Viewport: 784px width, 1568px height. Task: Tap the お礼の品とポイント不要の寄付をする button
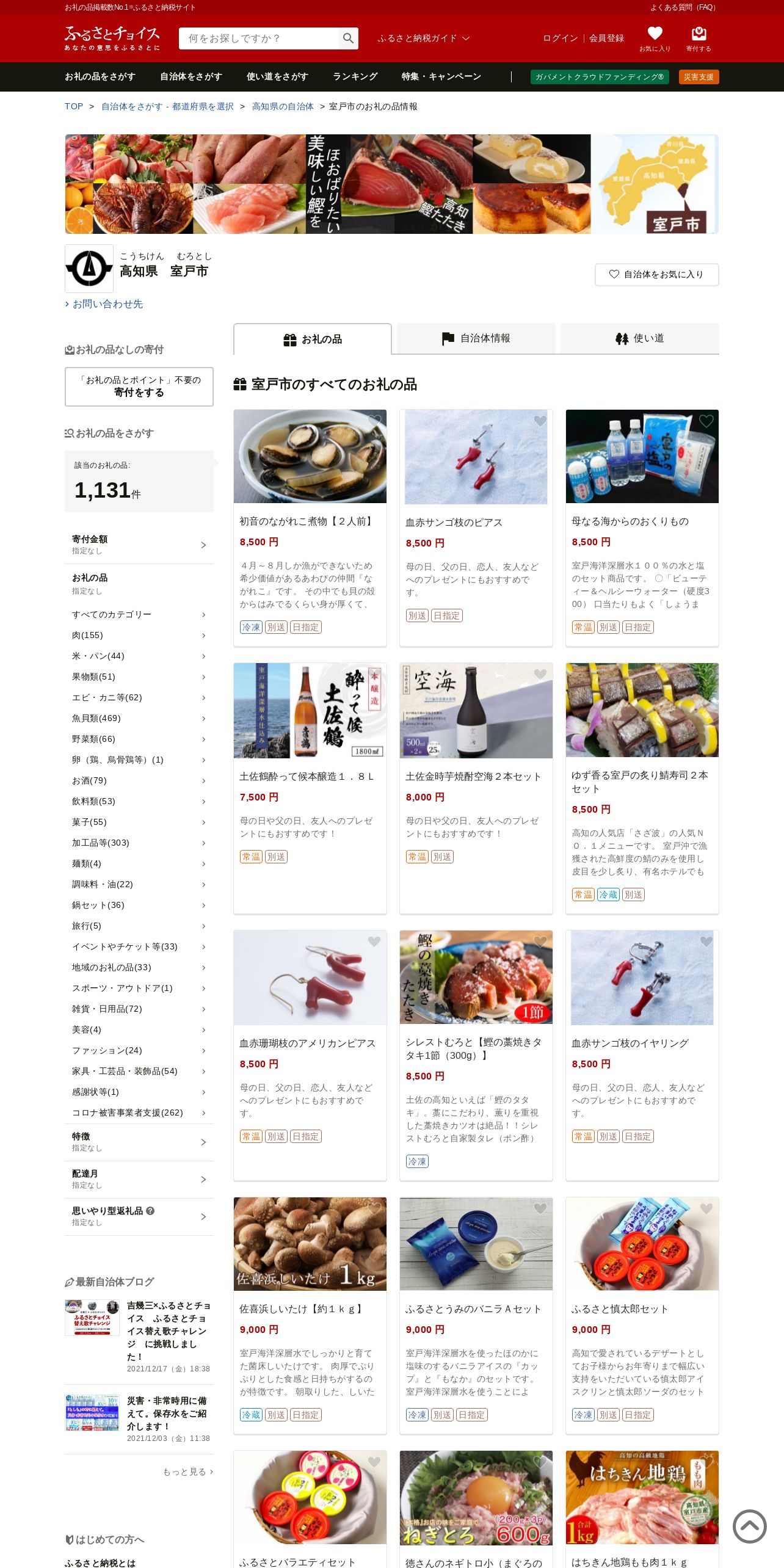point(139,387)
